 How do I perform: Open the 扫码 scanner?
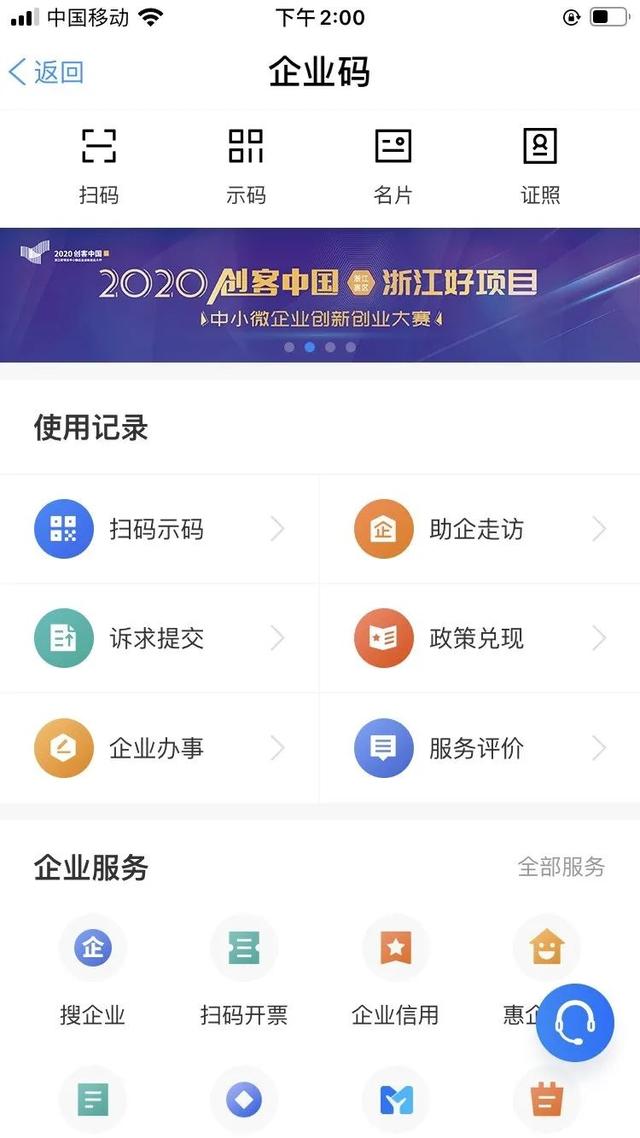[99, 166]
